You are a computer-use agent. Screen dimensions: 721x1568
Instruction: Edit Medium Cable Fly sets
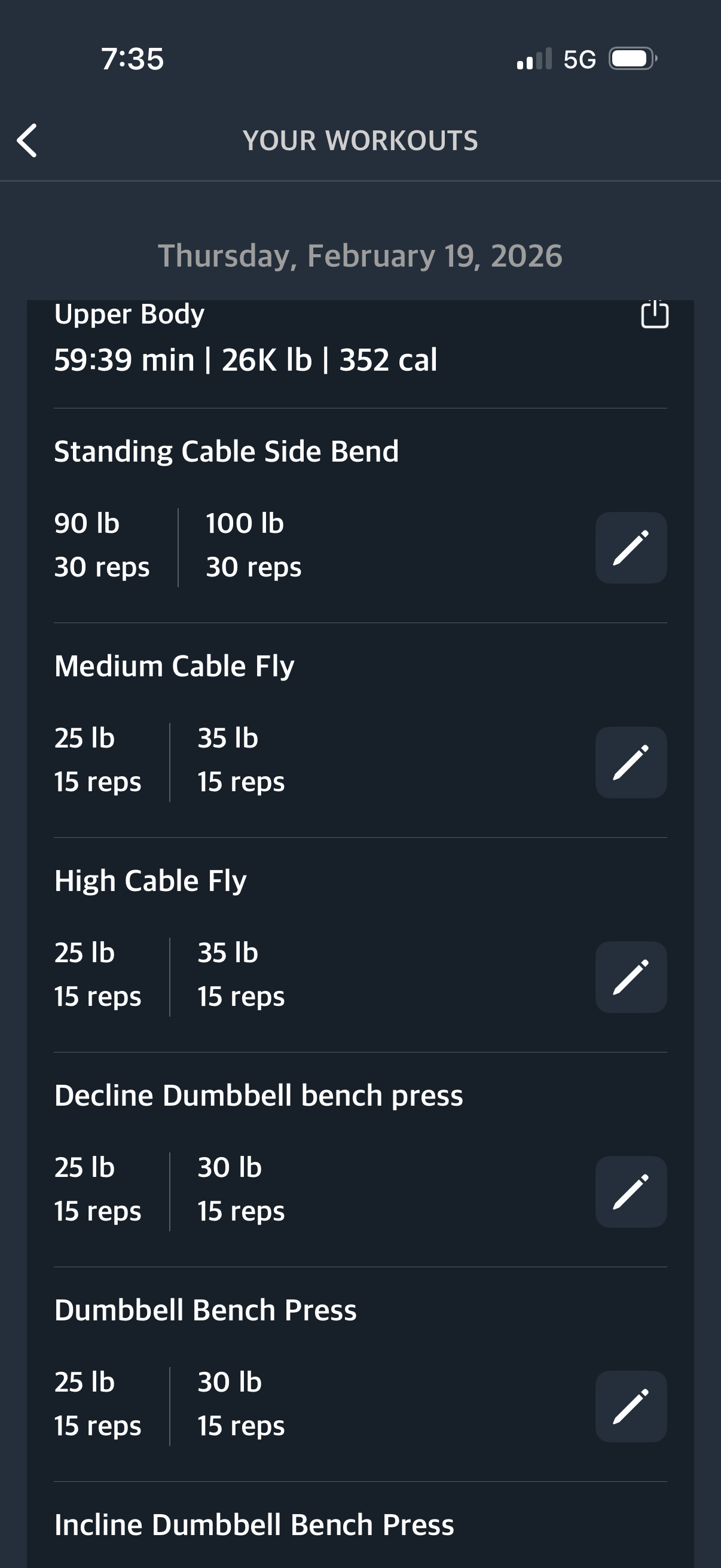coord(630,762)
